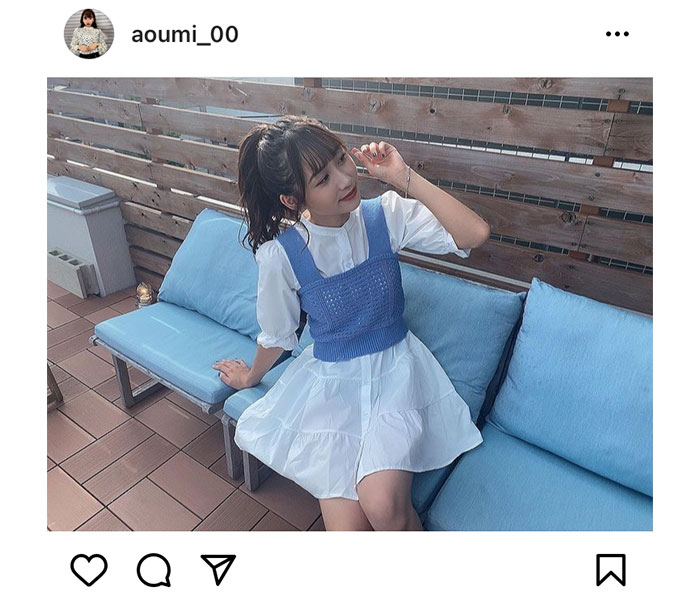The width and height of the screenshot is (700, 600).
Task: Open the post photo
Action: pyautogui.click(x=349, y=304)
